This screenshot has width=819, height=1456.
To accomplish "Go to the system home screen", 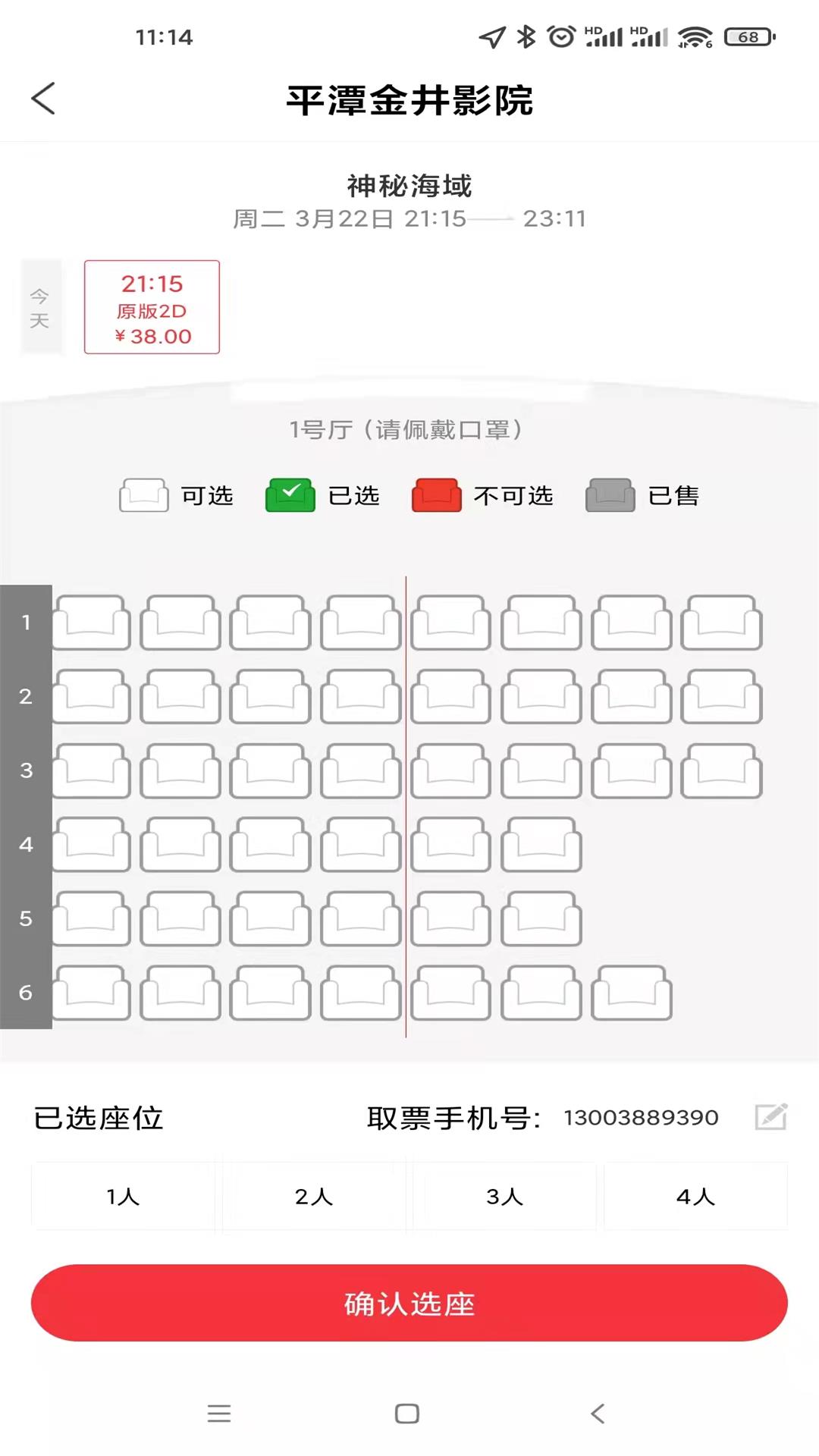I will (x=407, y=1414).
